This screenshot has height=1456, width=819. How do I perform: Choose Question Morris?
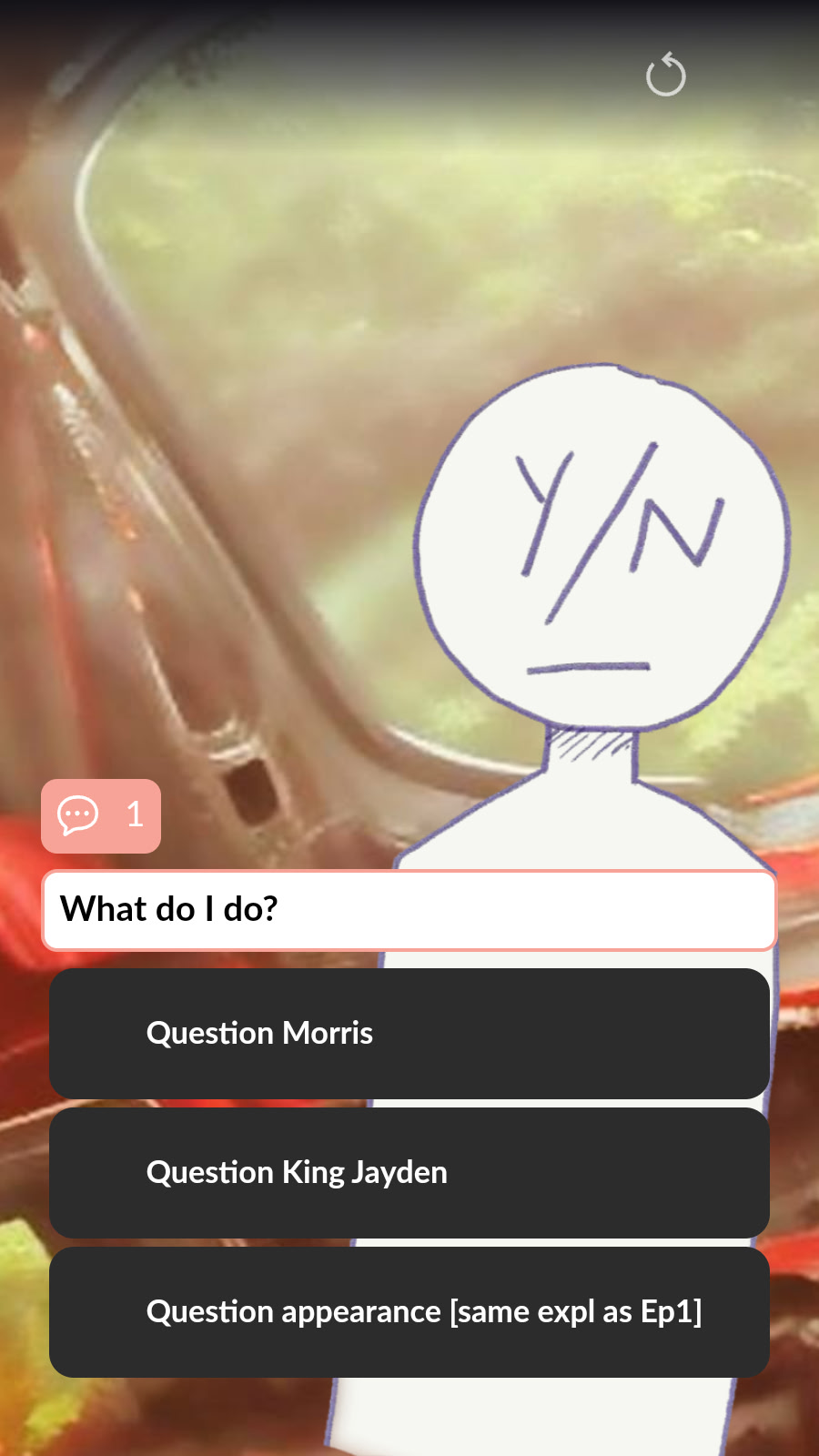[409, 1034]
